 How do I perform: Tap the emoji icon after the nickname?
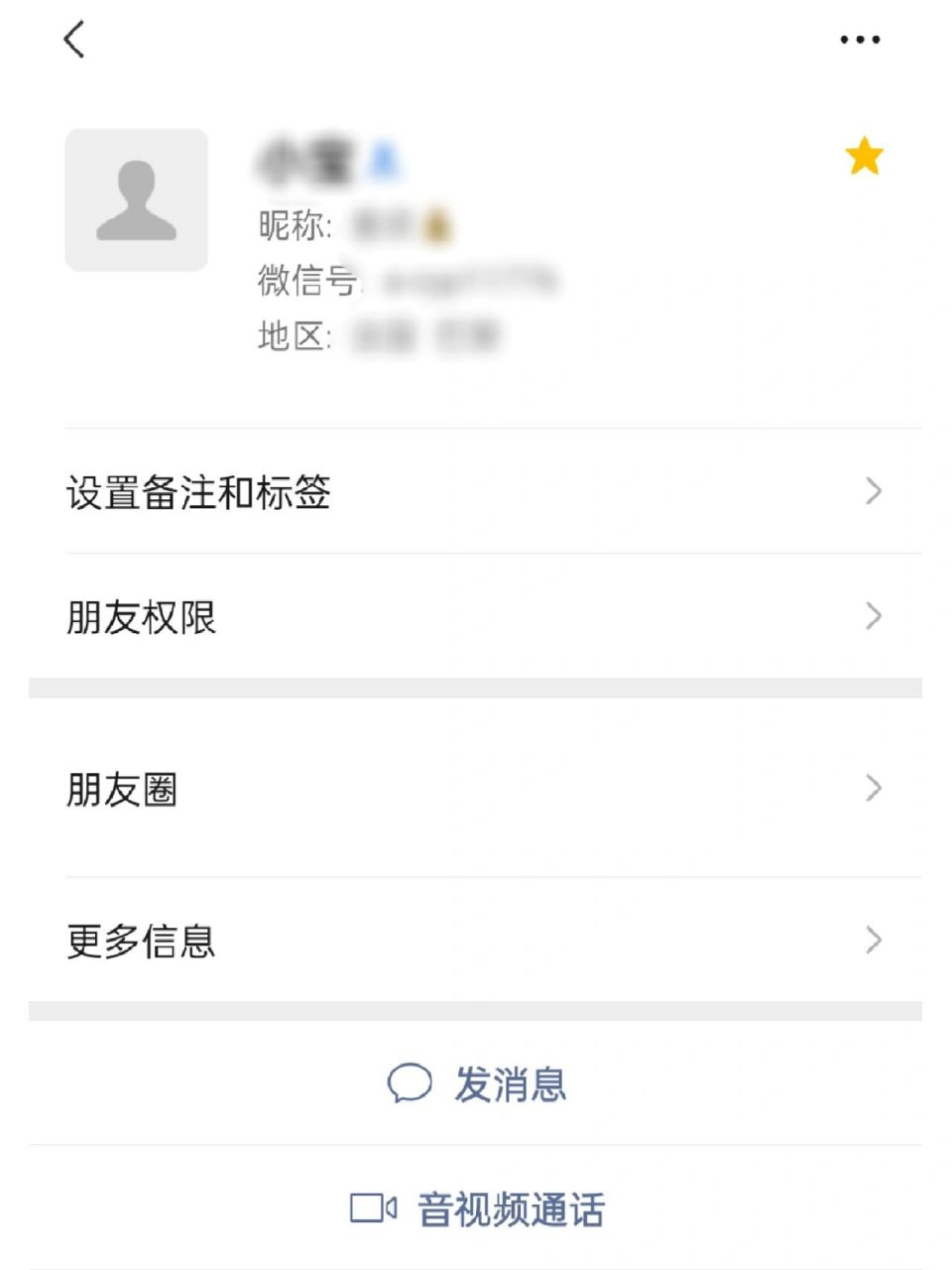[437, 224]
